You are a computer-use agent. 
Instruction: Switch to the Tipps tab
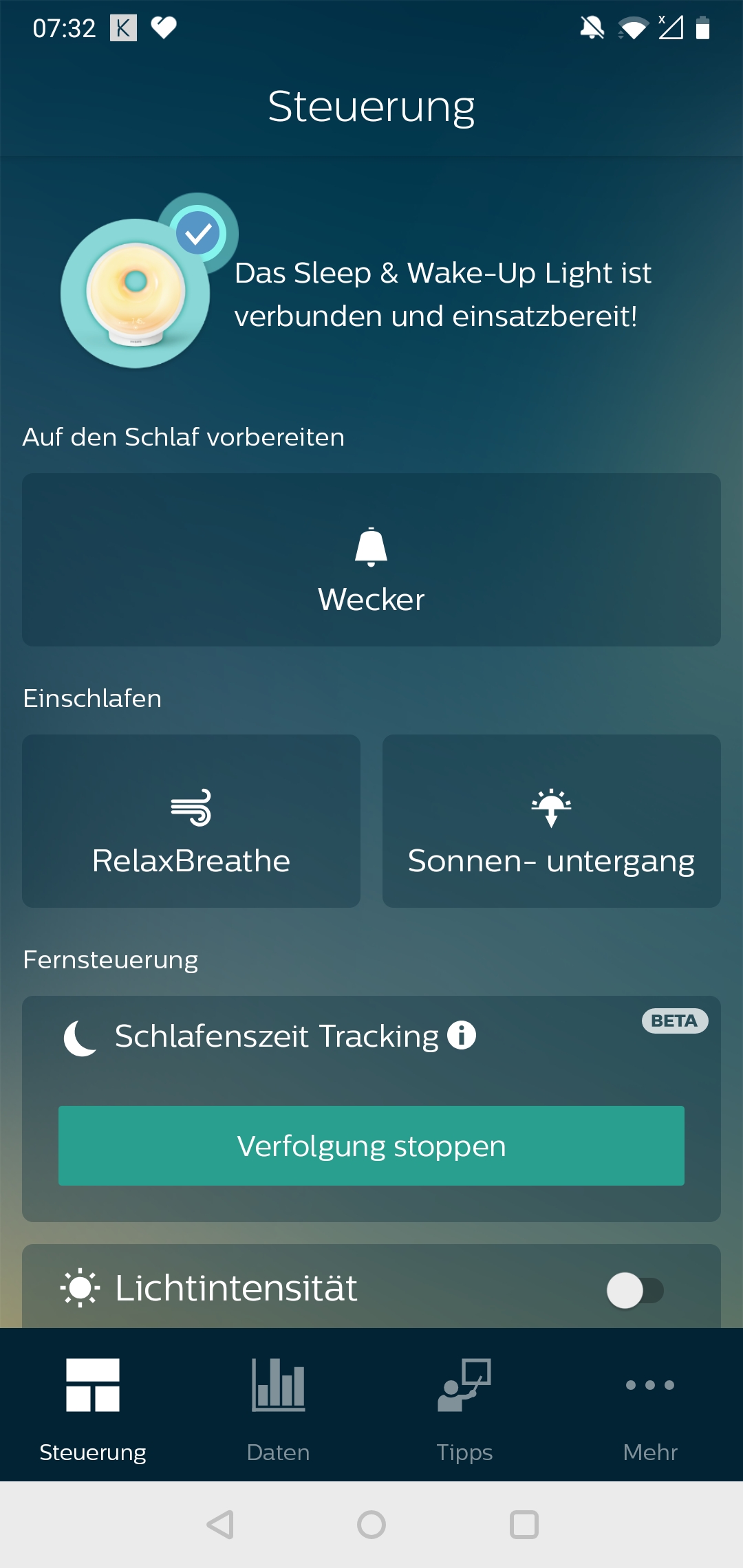[x=464, y=1405]
